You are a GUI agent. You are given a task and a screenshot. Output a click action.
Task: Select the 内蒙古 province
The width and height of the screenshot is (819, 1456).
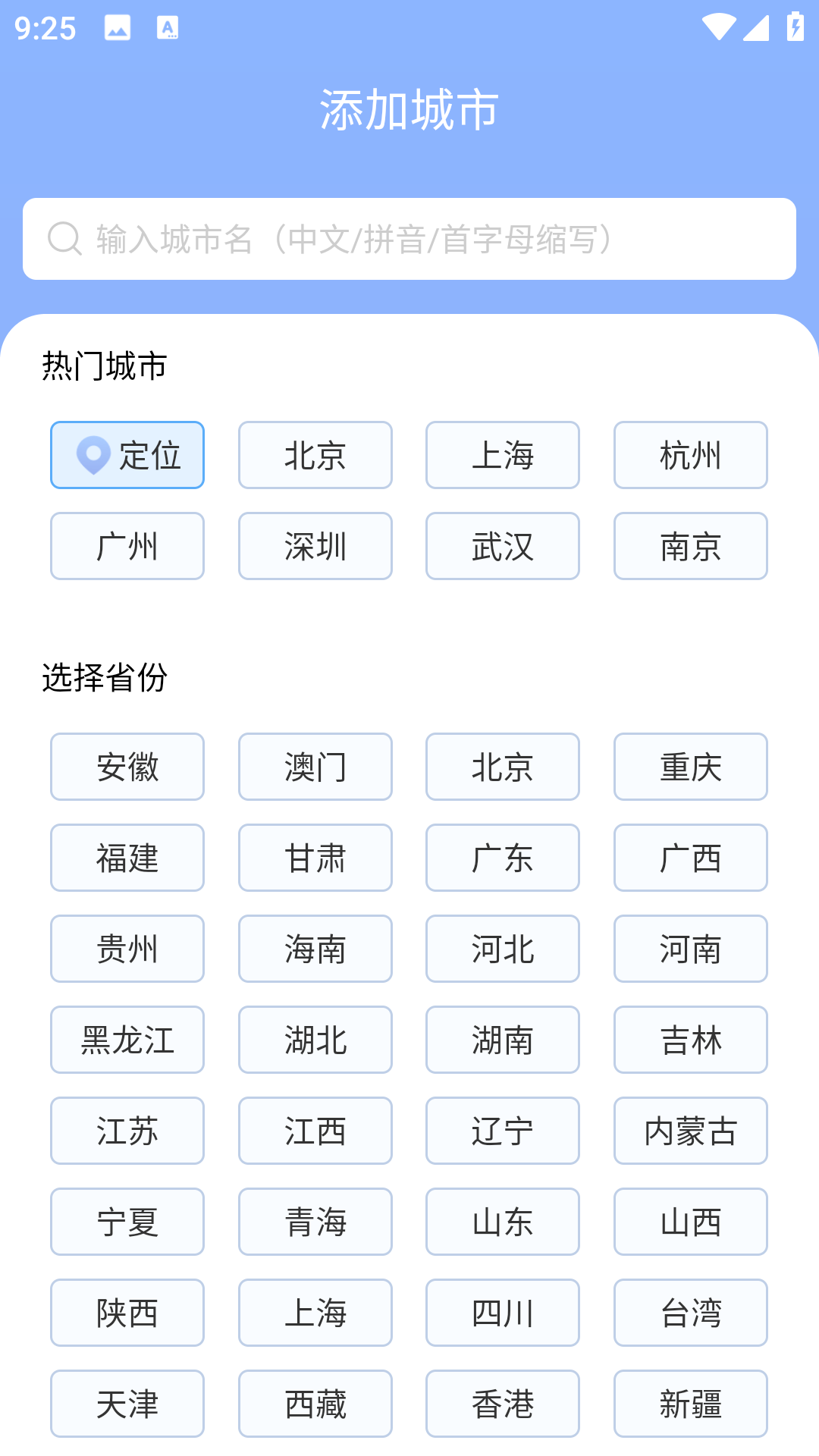(x=690, y=1131)
